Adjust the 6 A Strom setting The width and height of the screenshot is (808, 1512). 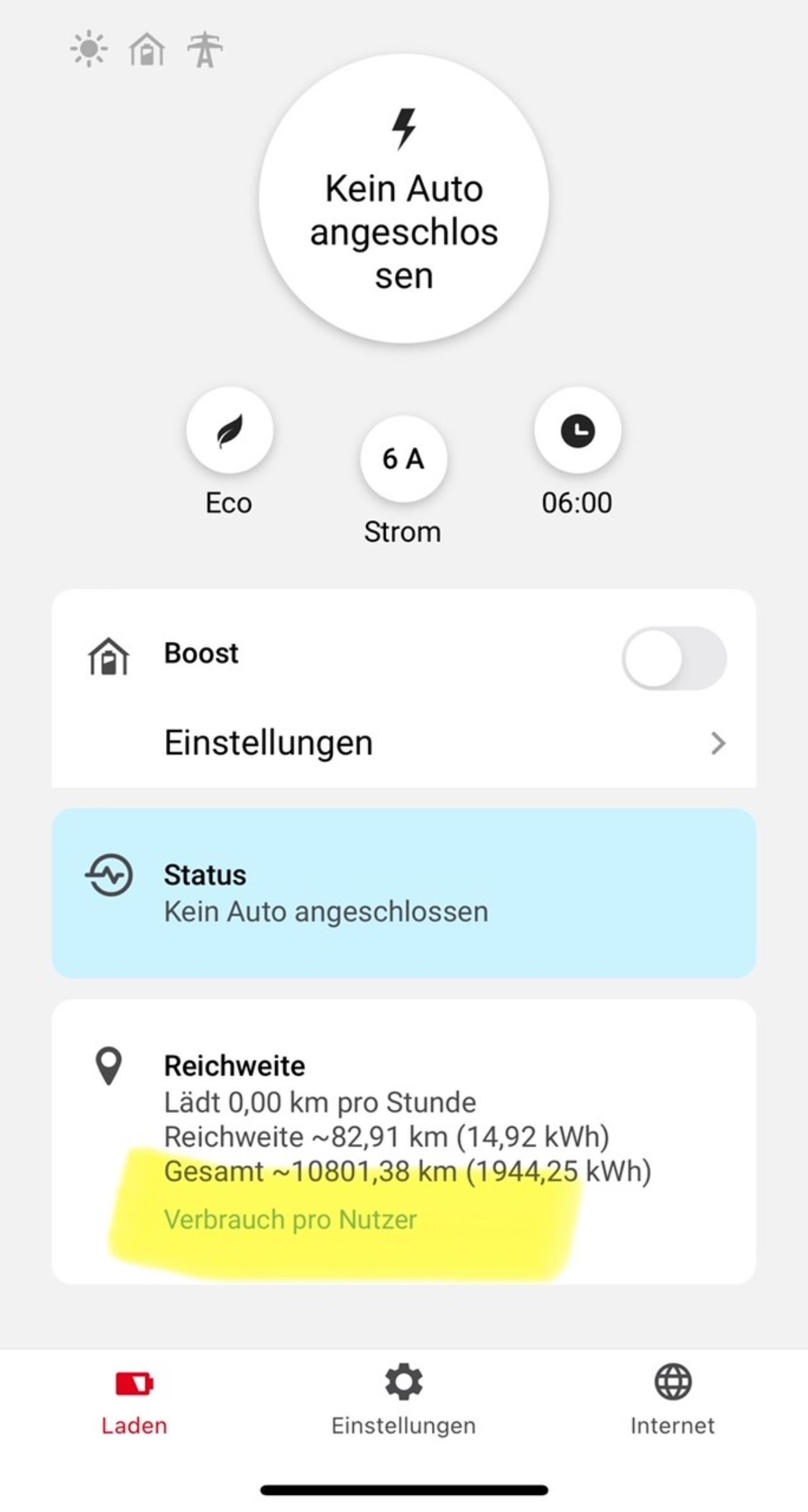403,459
